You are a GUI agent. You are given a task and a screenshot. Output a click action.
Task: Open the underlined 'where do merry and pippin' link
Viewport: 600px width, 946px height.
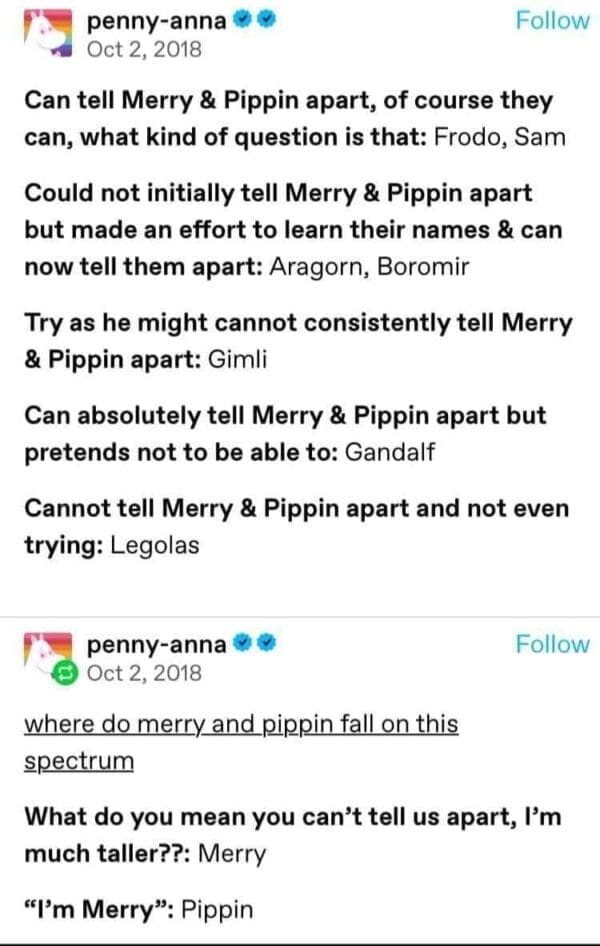[x=240, y=724]
